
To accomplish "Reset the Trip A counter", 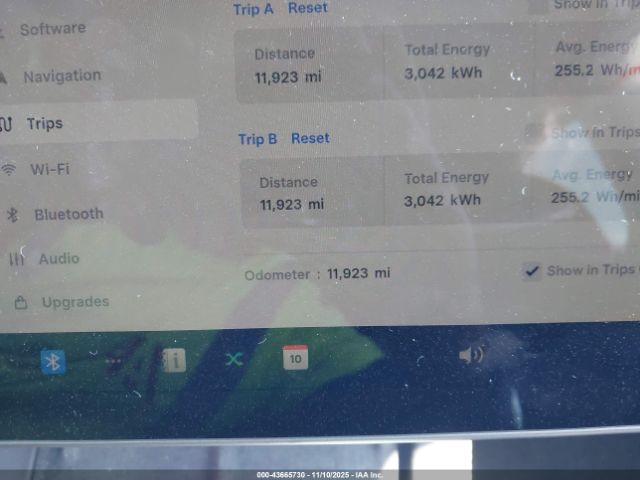I will pos(307,8).
